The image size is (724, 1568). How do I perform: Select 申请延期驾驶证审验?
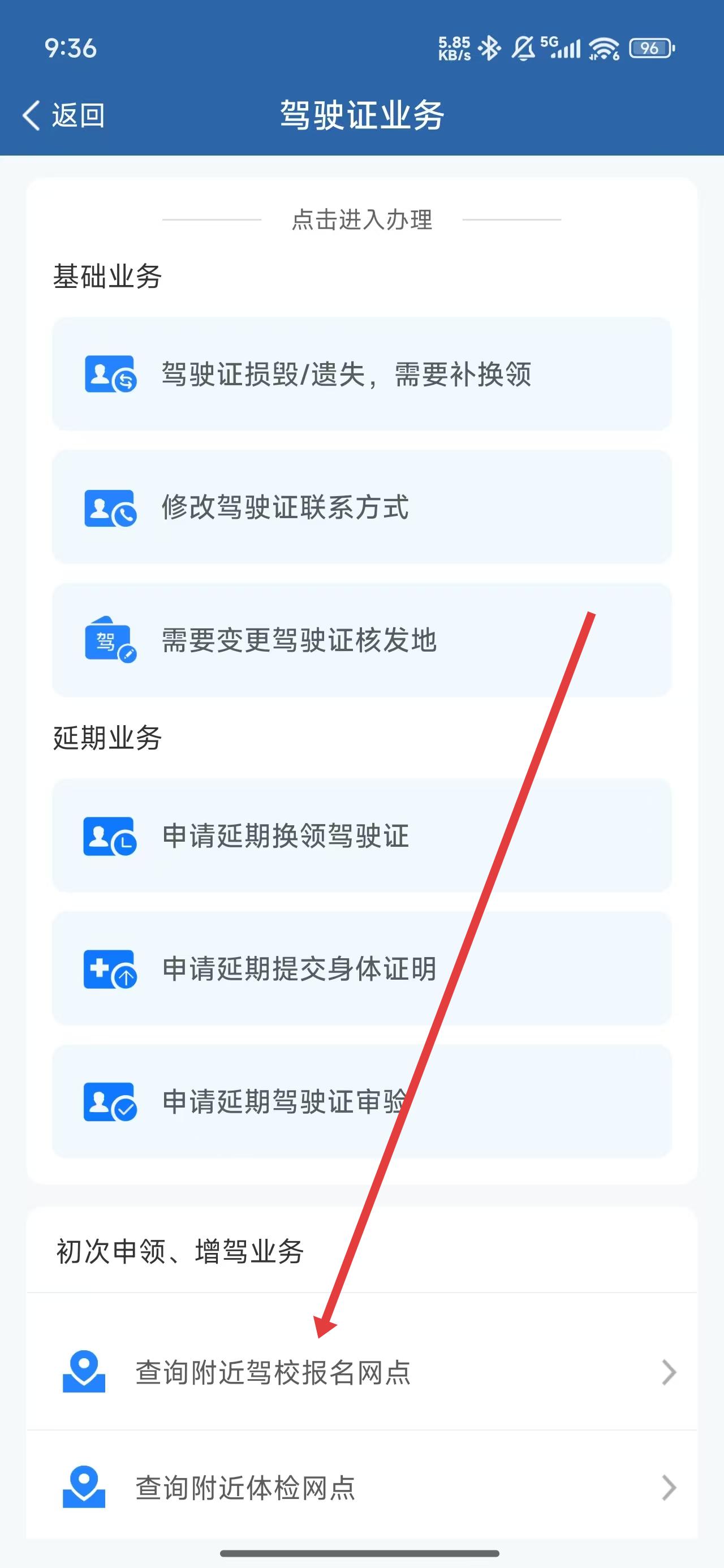coord(361,1102)
